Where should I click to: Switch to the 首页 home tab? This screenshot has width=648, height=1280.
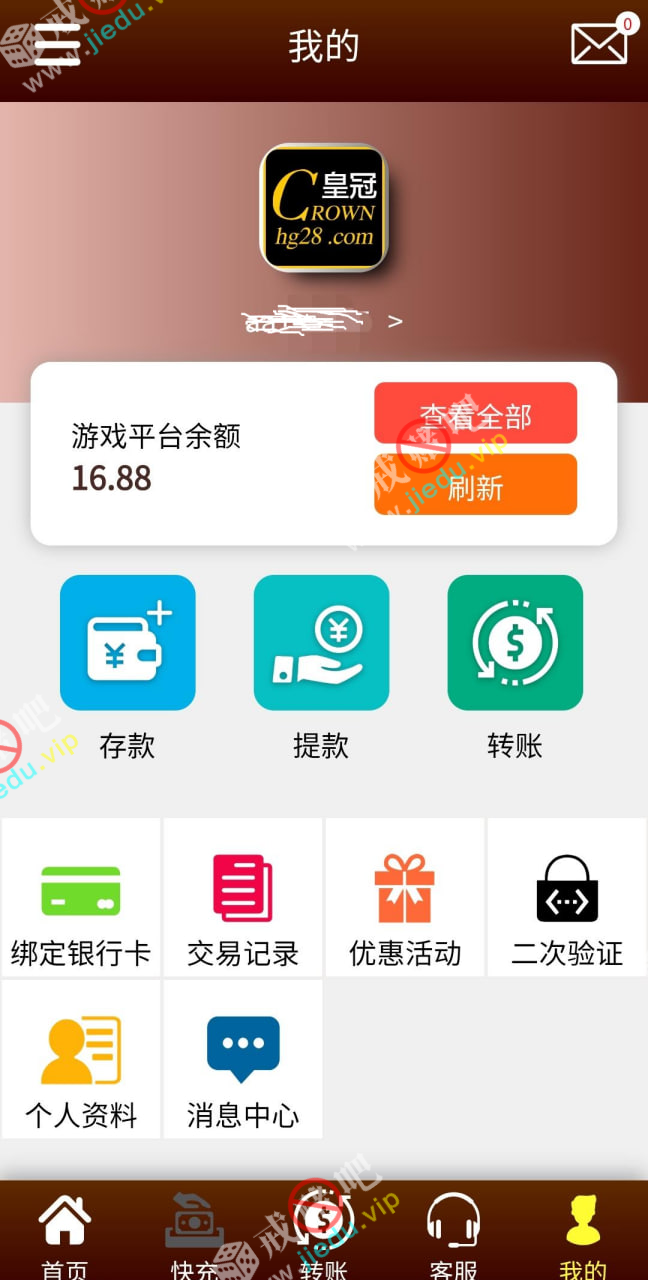coord(65,1235)
